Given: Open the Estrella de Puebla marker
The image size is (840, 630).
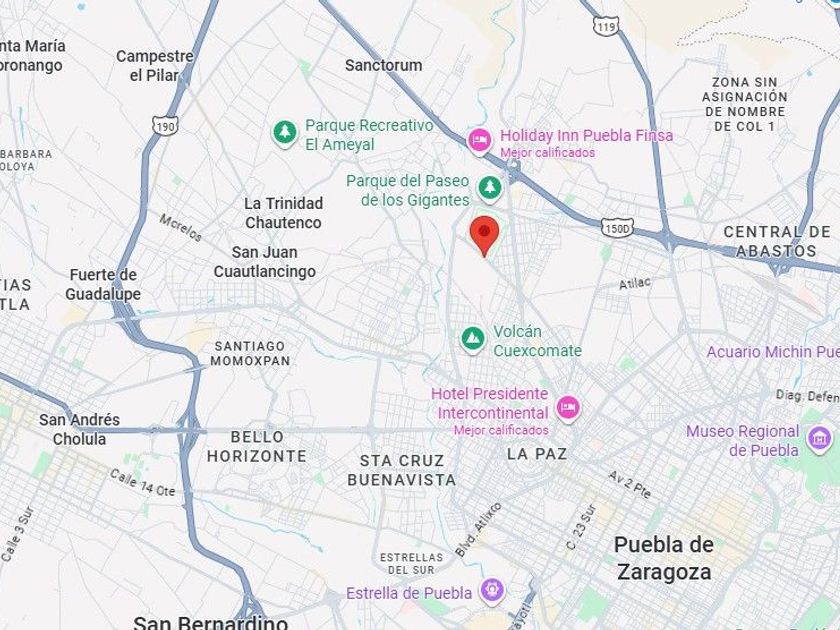Looking at the screenshot, I should click(x=492, y=591).
